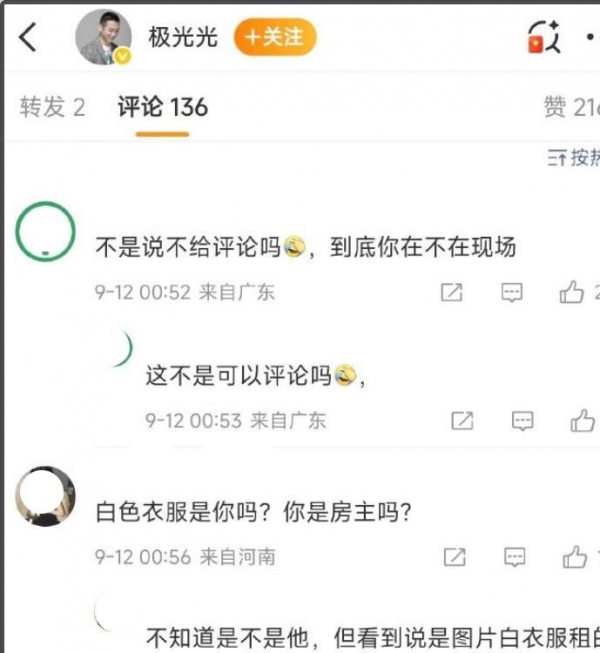
Task: Go back using the top-left arrow
Action: tap(27, 38)
